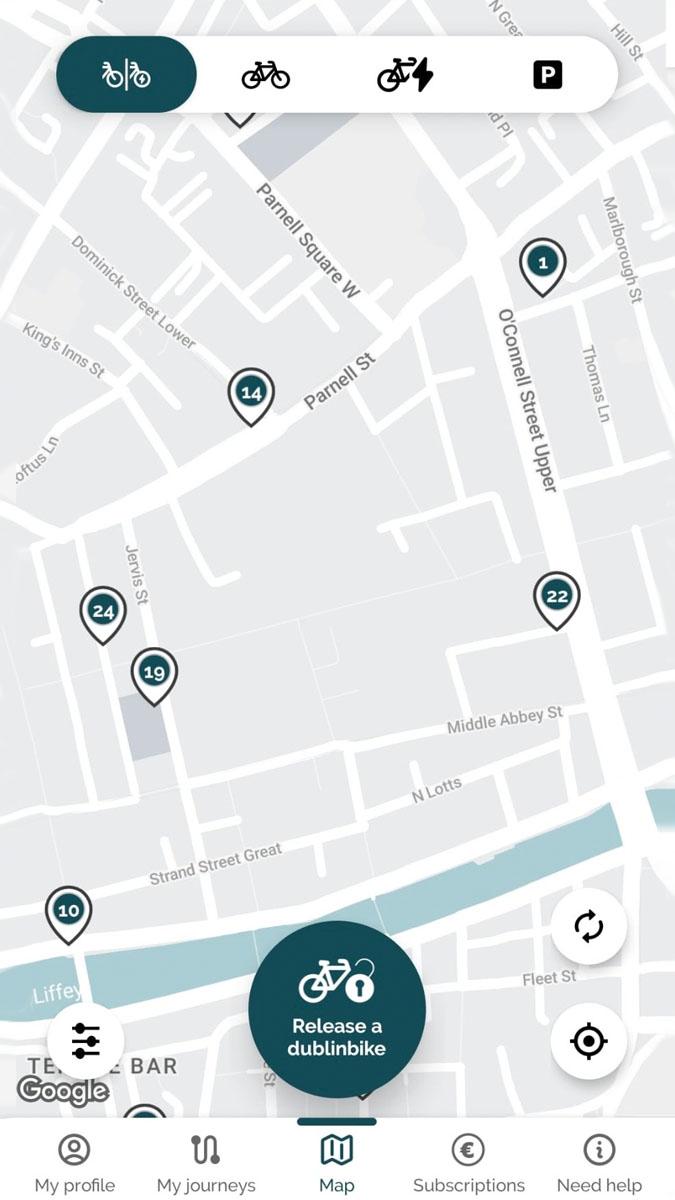
Task: Select the all bikes filter
Action: tap(127, 75)
